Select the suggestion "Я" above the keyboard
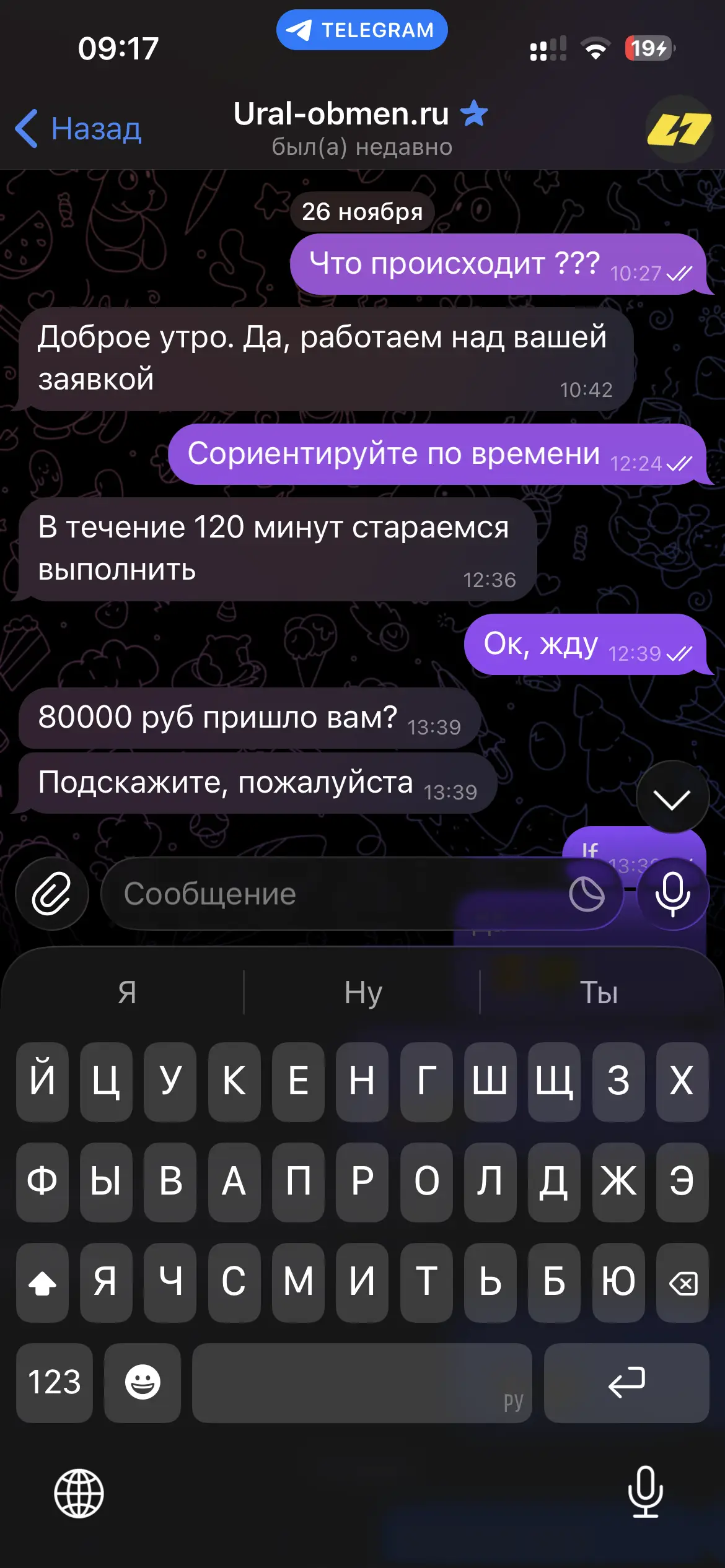 (x=126, y=992)
